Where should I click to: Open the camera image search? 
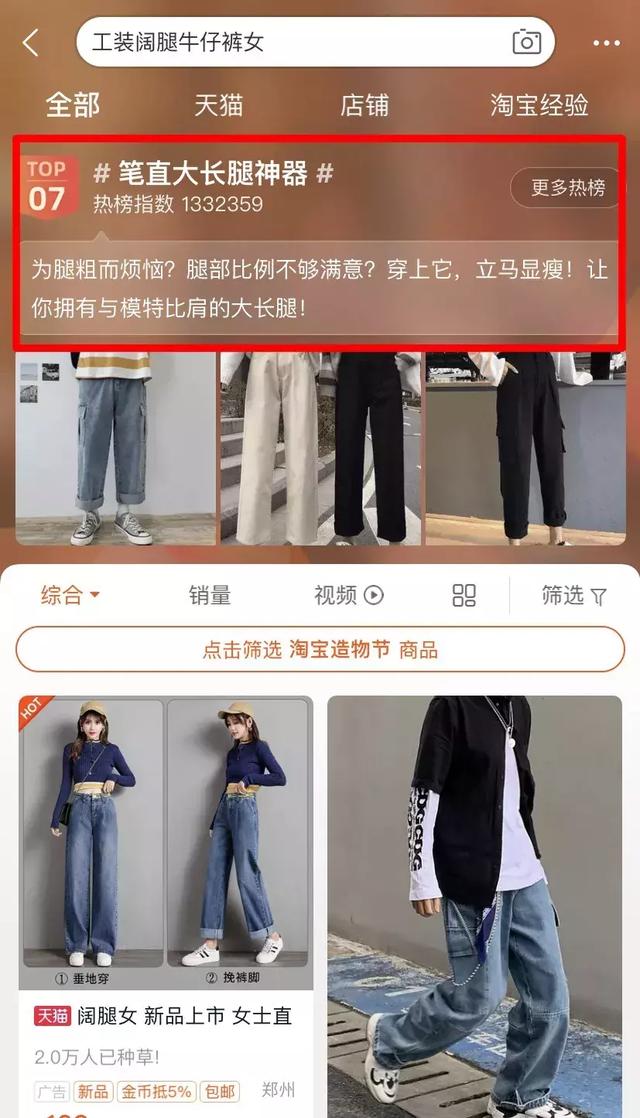527,42
